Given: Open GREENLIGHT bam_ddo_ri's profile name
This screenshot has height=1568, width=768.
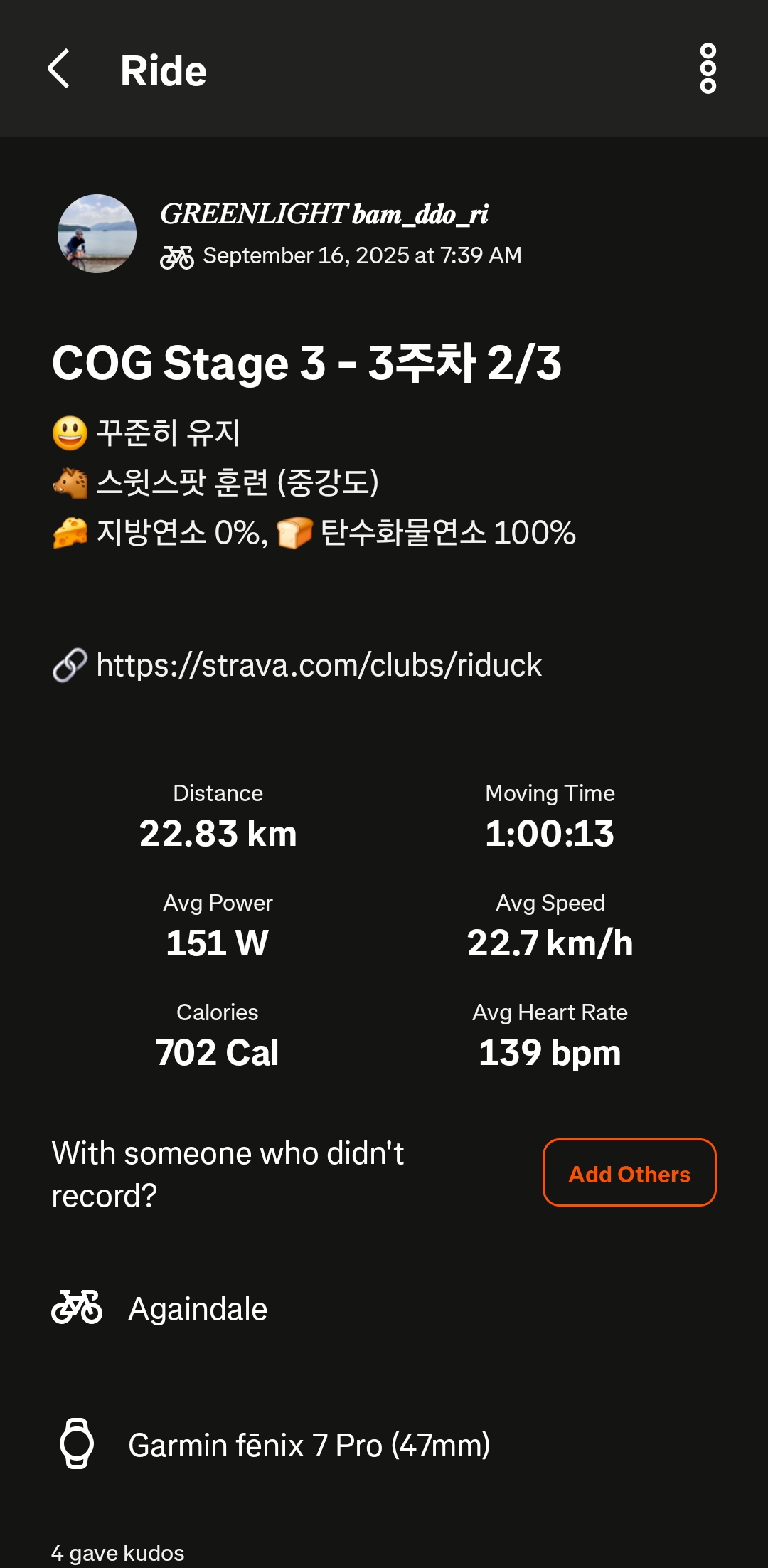Looking at the screenshot, I should pos(324,214).
